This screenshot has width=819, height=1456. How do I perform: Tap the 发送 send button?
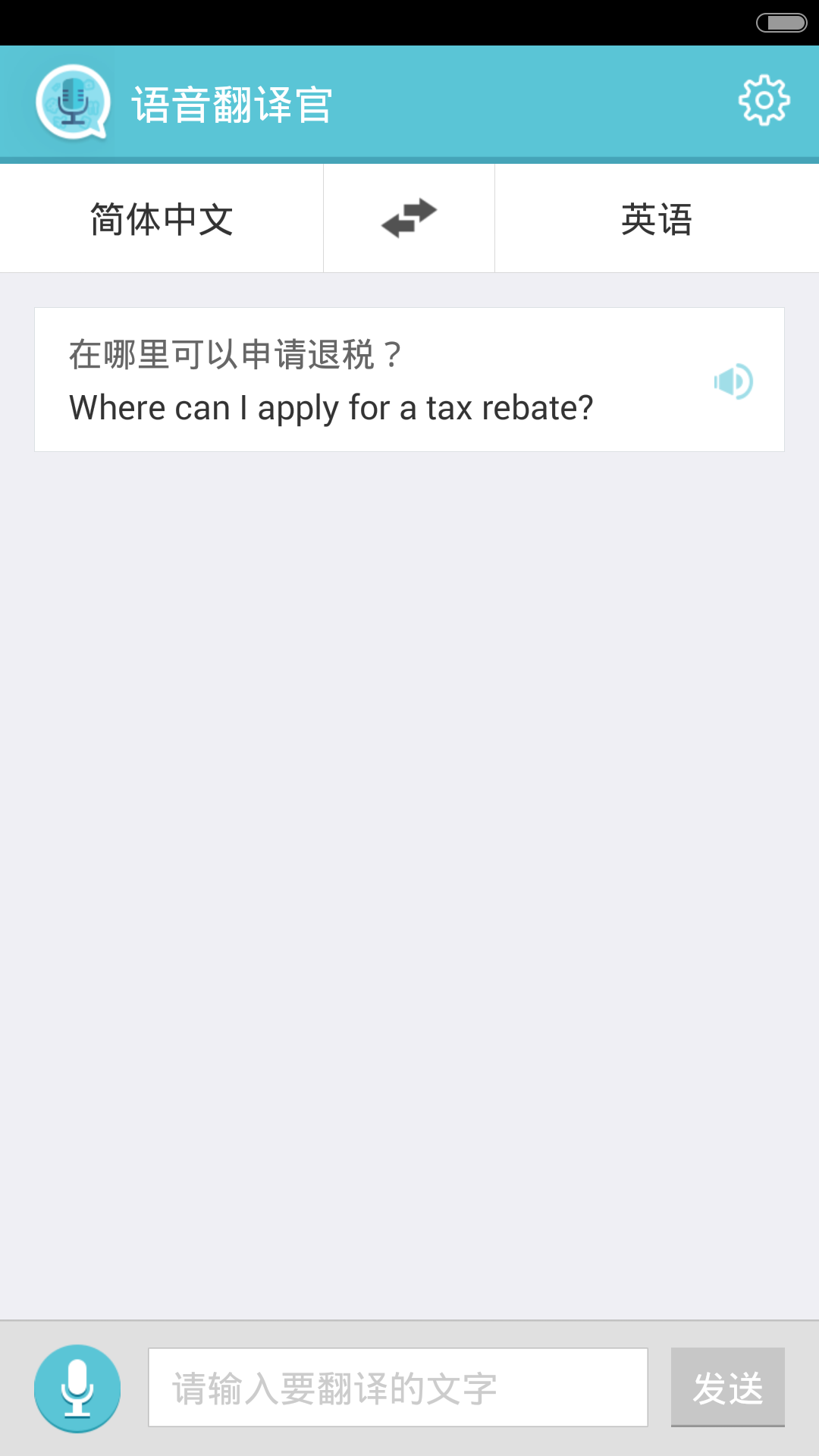tap(727, 1388)
